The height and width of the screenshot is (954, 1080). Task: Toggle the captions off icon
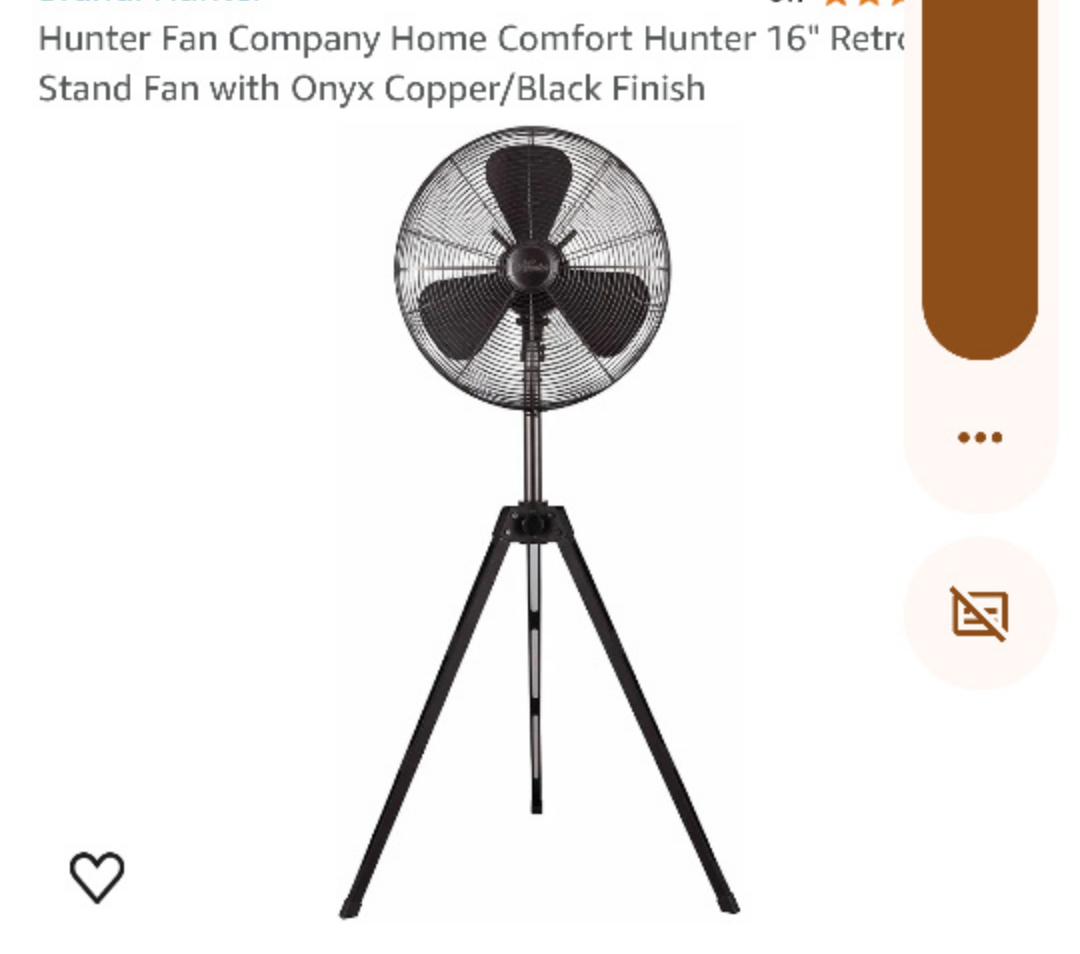(979, 613)
